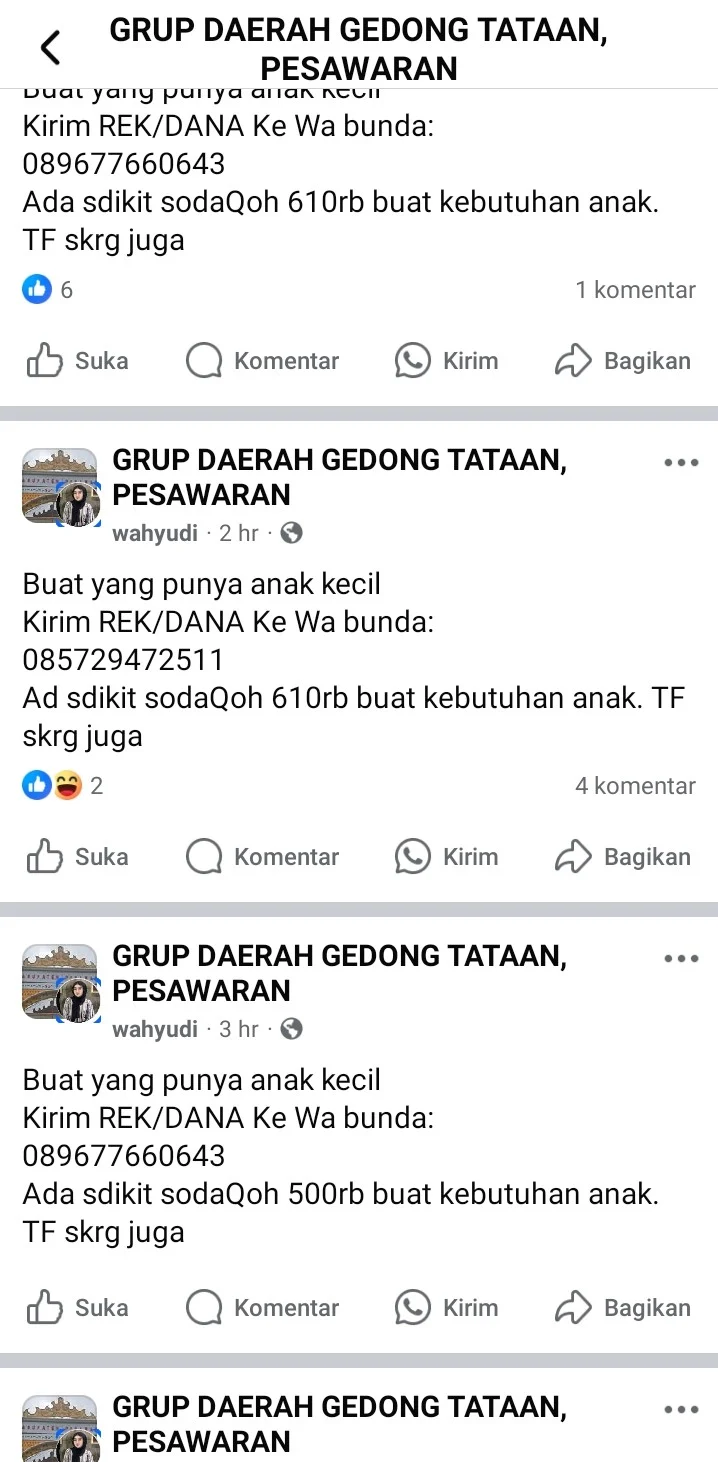This screenshot has height=1462, width=718.
Task: Comment on wahyudi's 2 hr post
Action: tap(263, 857)
